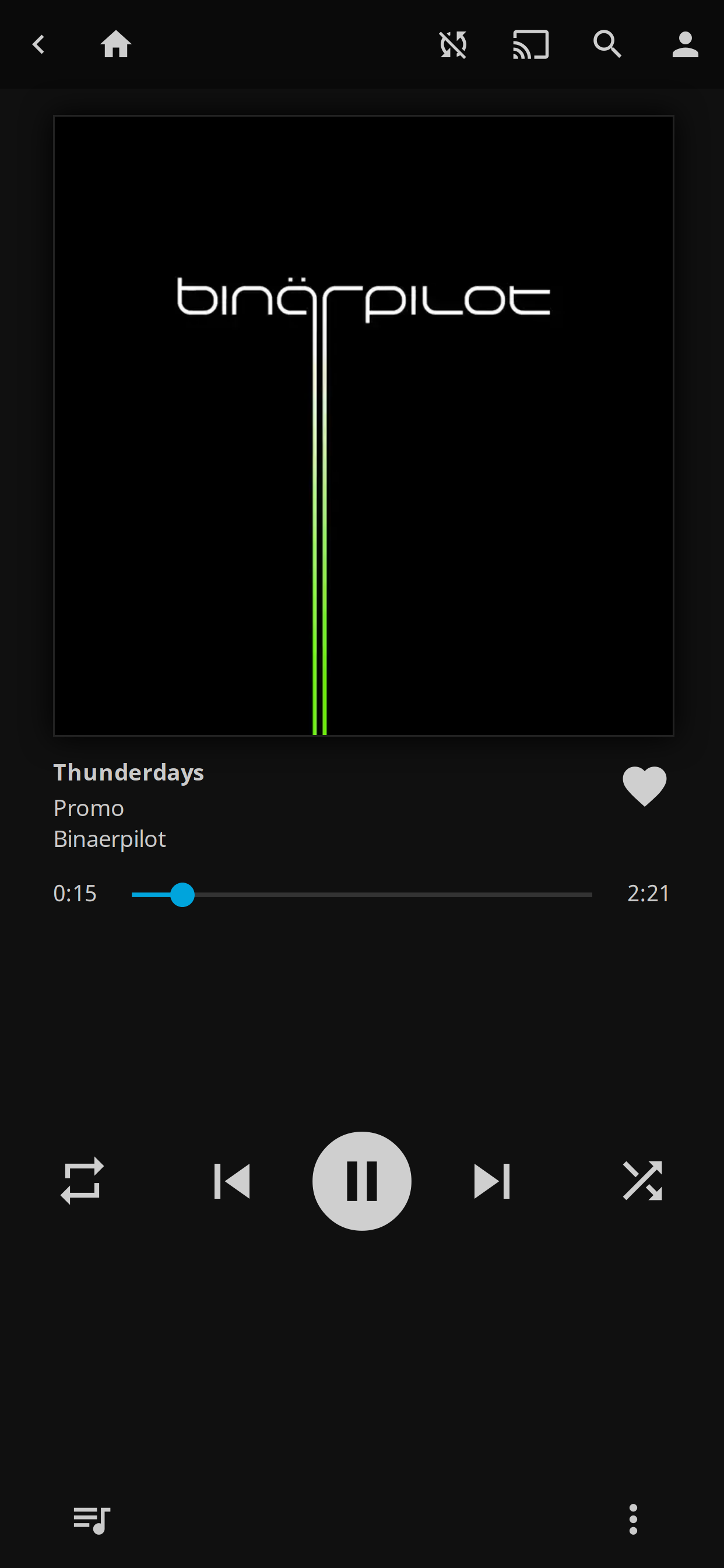The image size is (724, 1568).
Task: Cast playback to a device
Action: [x=530, y=44]
